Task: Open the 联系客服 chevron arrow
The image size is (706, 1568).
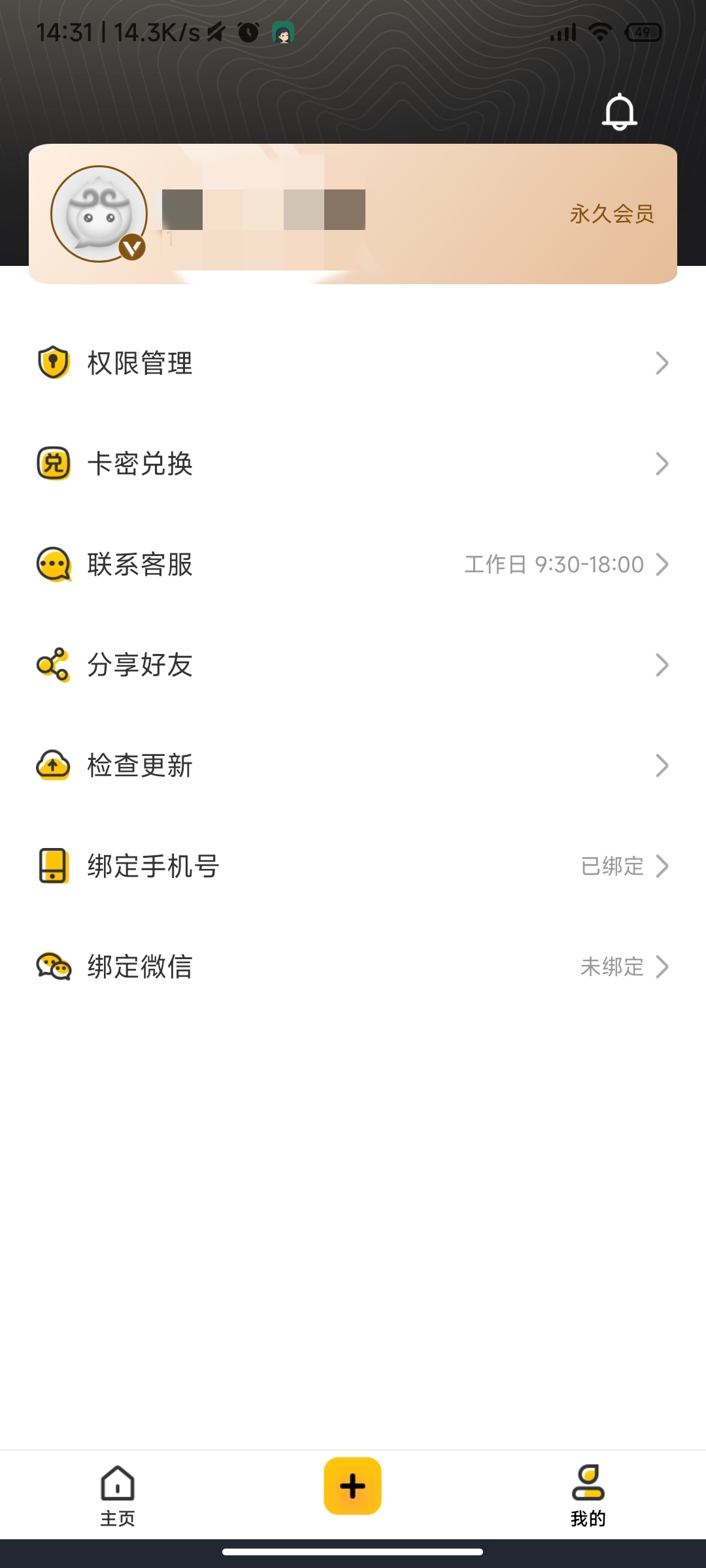Action: point(663,564)
